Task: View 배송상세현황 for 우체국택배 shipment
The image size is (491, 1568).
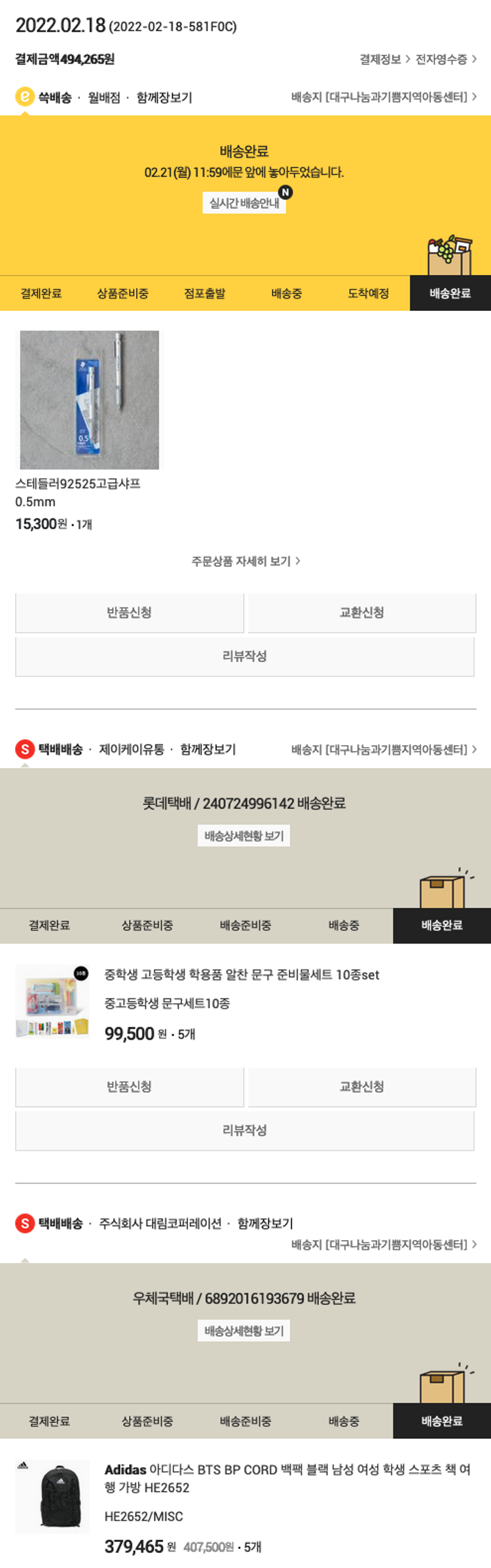Action: pos(244,1331)
